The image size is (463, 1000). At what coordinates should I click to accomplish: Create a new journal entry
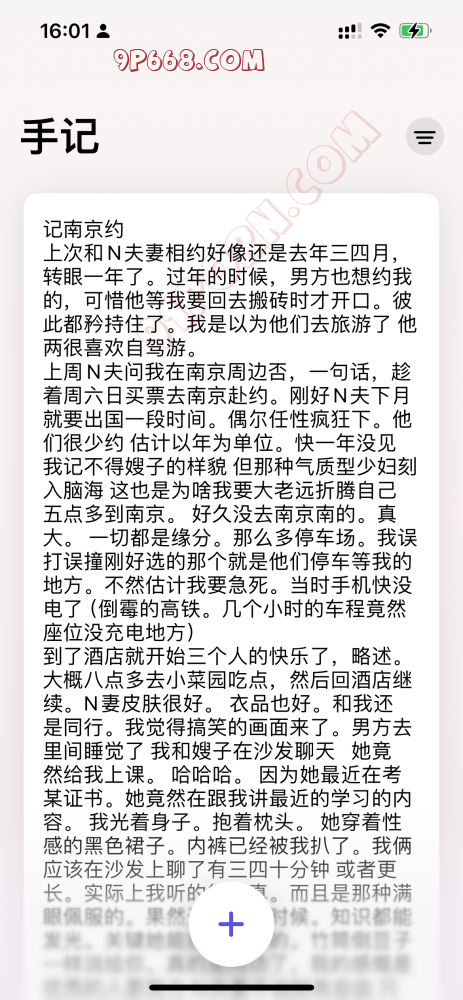coord(232,924)
